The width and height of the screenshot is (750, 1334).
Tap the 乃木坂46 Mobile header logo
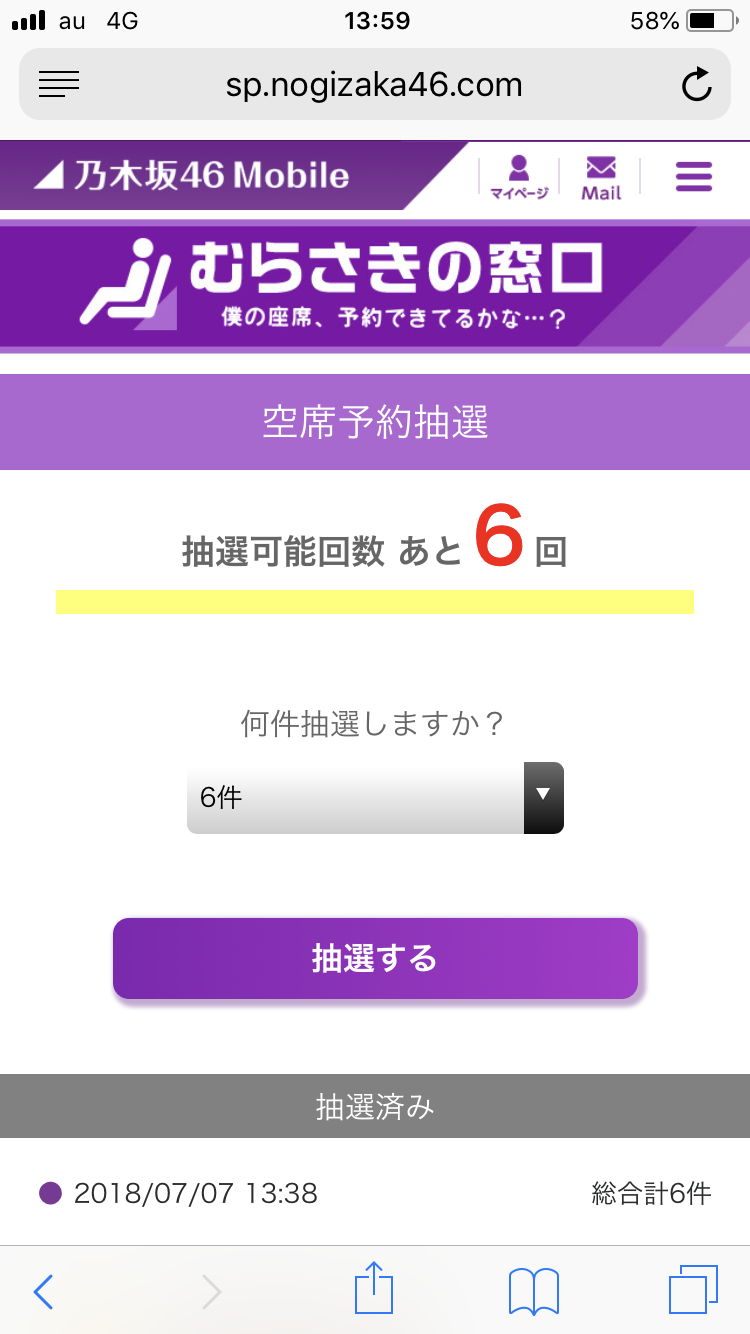click(191, 176)
